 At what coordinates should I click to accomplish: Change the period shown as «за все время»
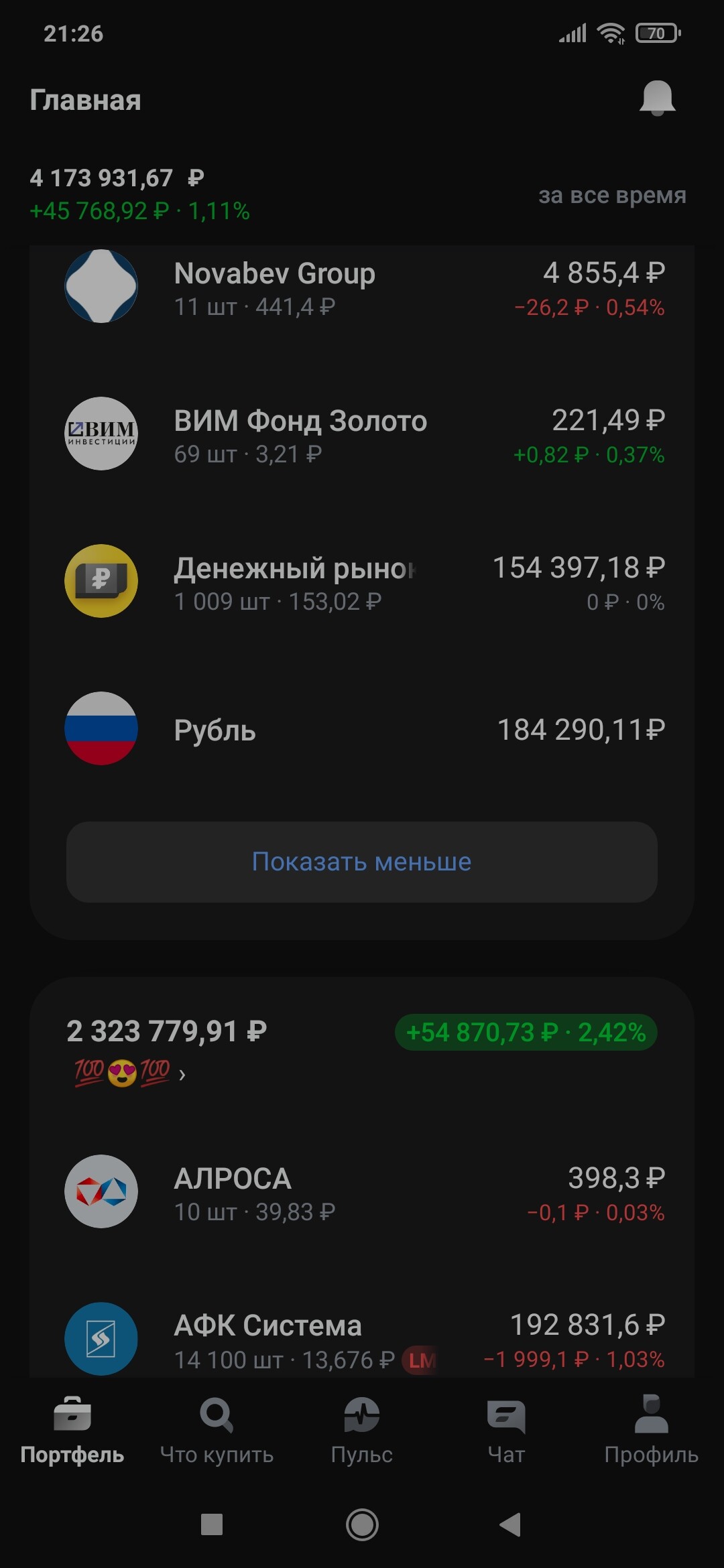click(x=612, y=196)
